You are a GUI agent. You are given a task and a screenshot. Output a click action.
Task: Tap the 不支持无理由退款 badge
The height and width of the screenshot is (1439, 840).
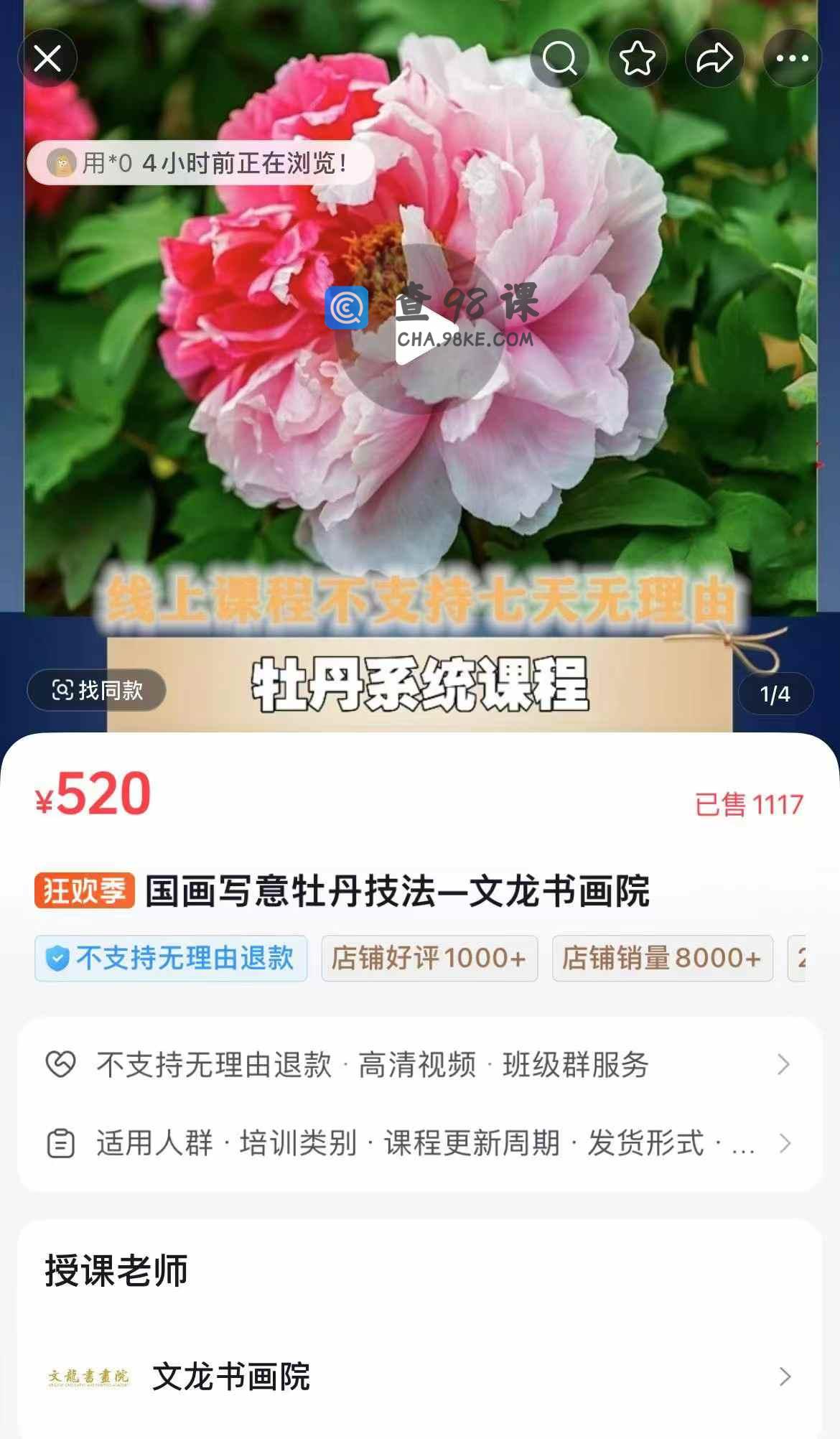pyautogui.click(x=171, y=958)
